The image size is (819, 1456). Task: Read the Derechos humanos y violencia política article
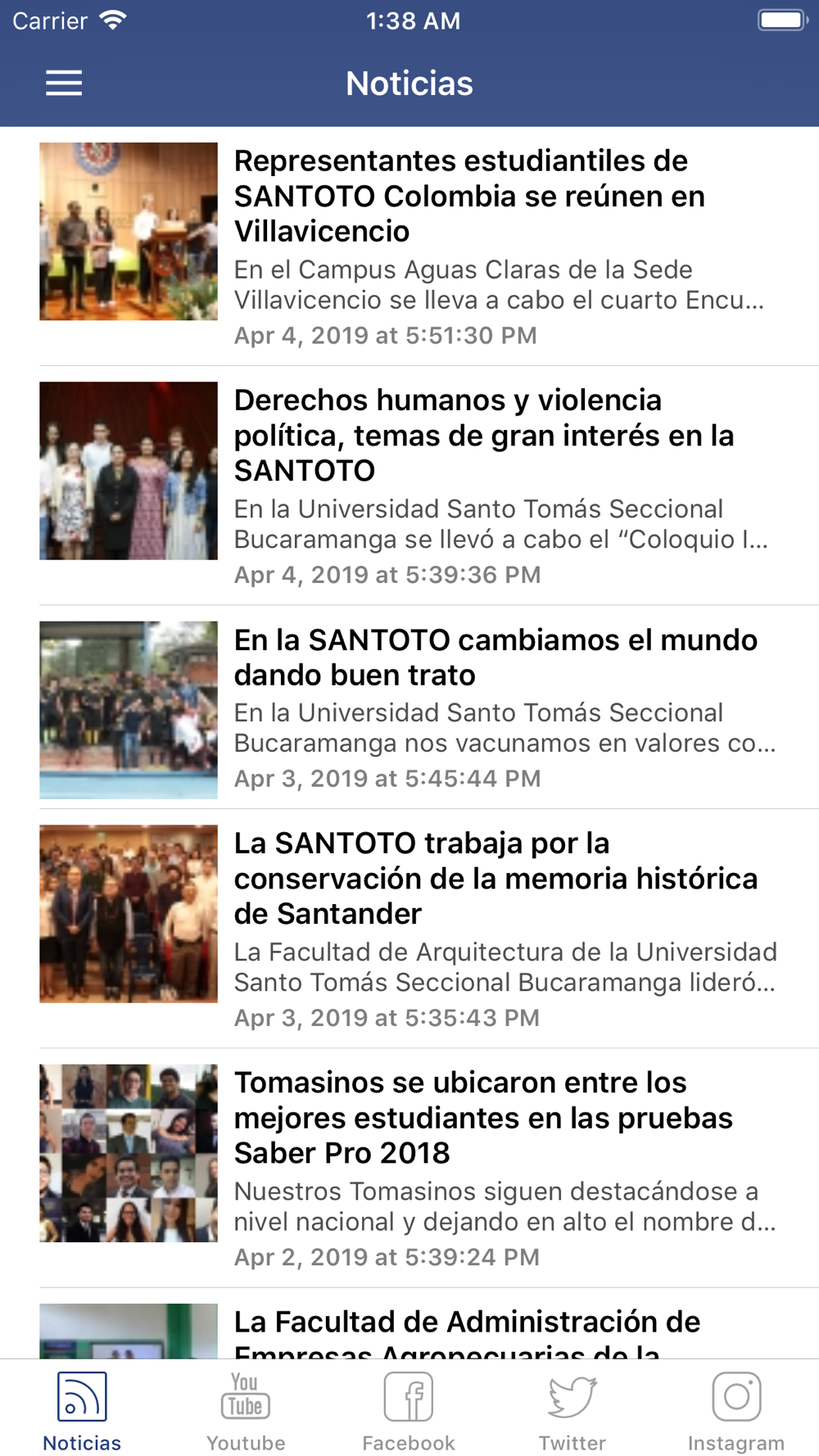coord(409,486)
